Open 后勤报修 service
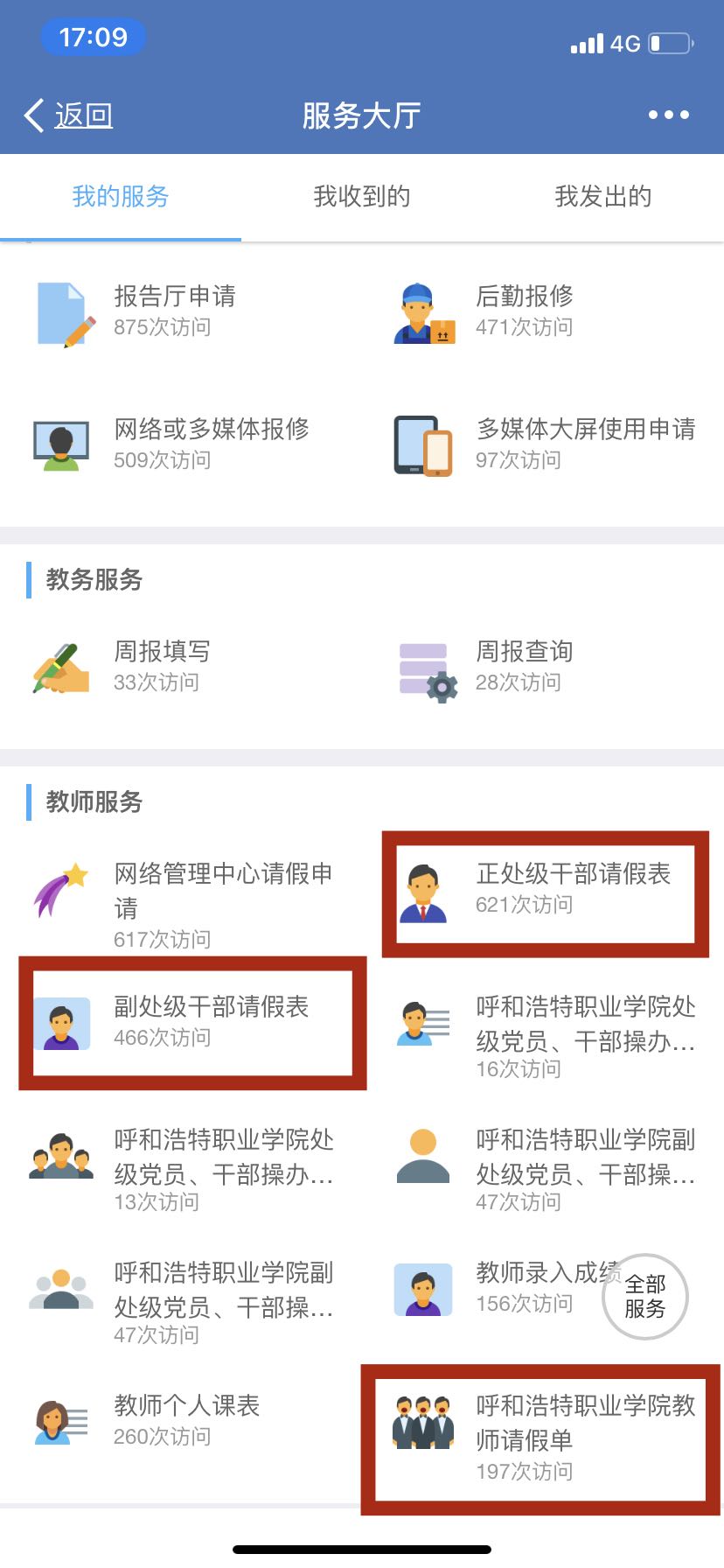This screenshot has width=724, height=1568. click(x=524, y=310)
